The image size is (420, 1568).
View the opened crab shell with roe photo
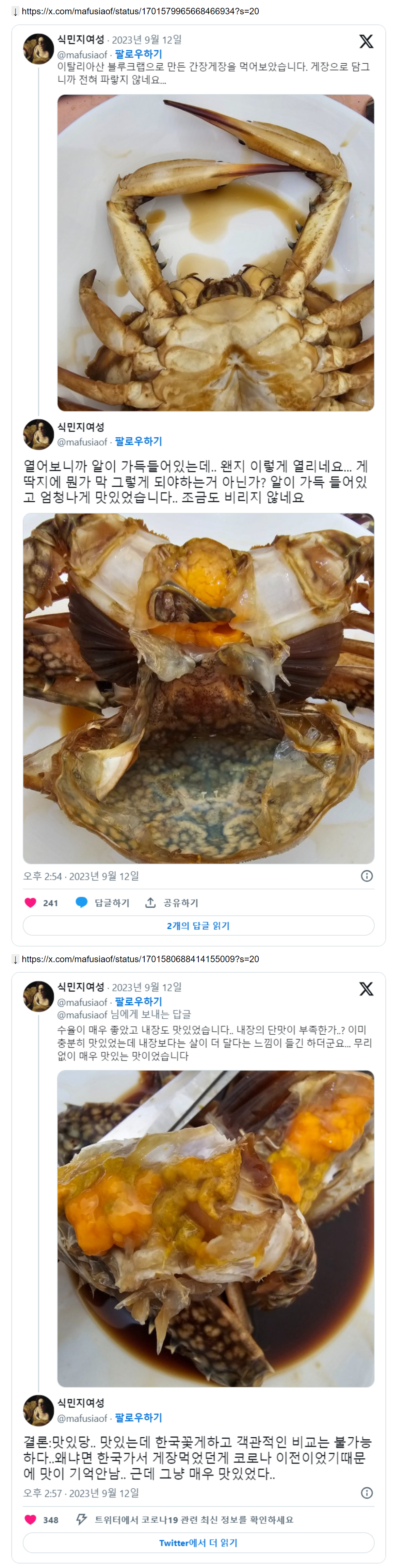[198, 689]
